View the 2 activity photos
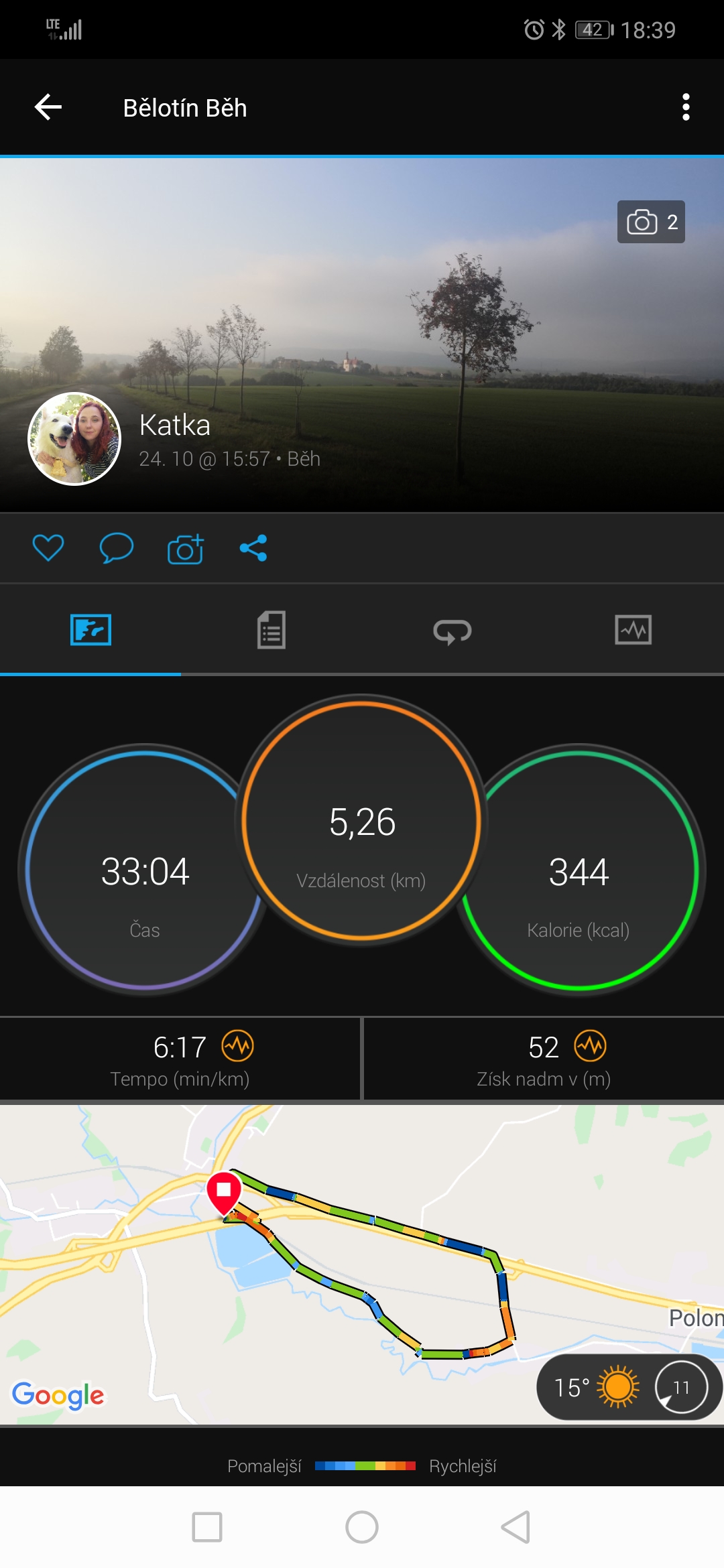Image resolution: width=724 pixels, height=1568 pixels. click(651, 222)
